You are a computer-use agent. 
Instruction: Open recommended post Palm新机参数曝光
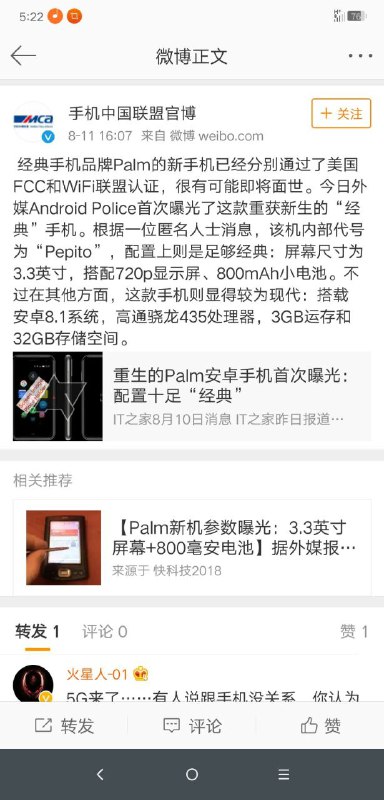point(192,547)
